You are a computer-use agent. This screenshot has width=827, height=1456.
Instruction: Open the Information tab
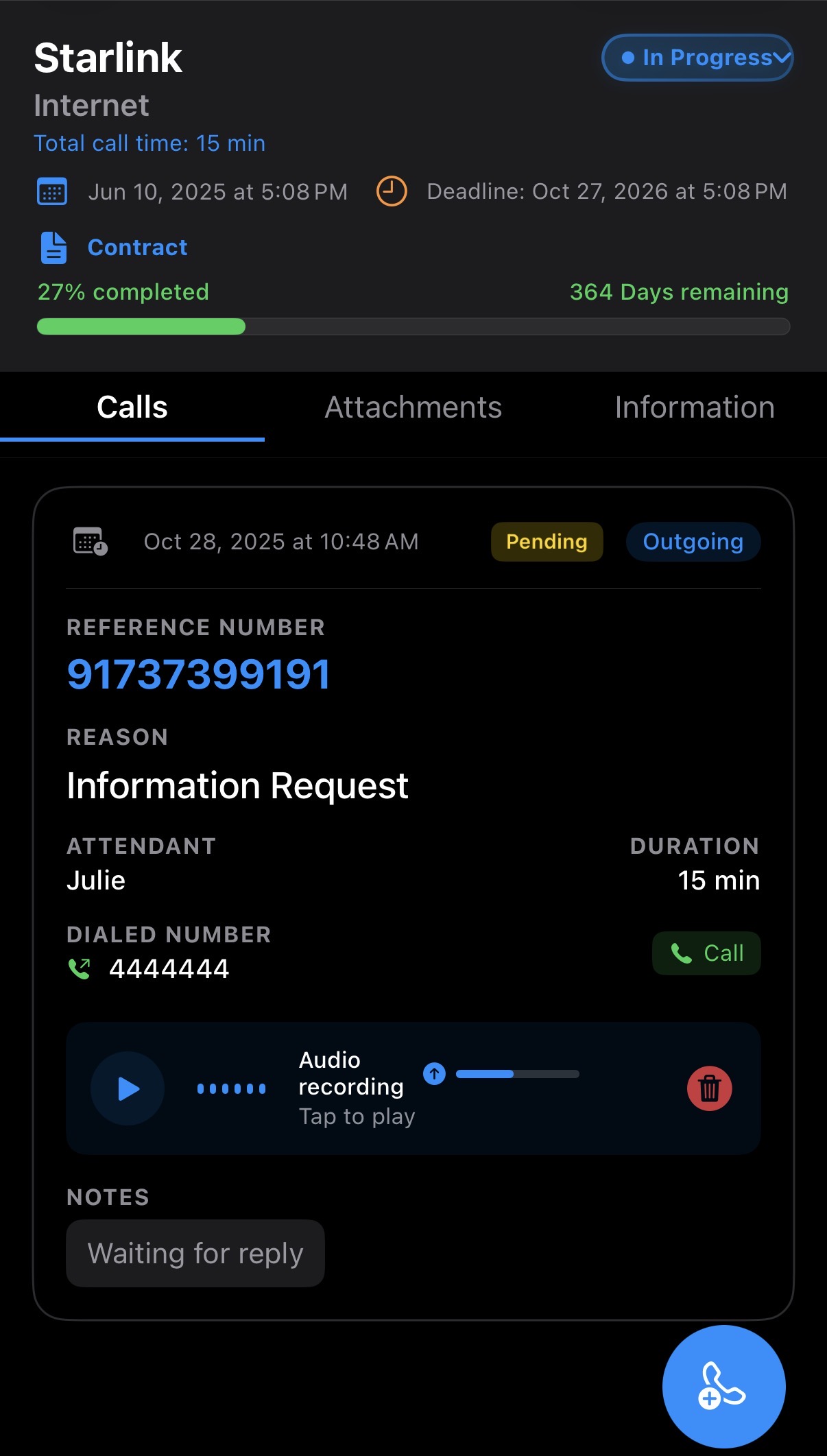695,407
